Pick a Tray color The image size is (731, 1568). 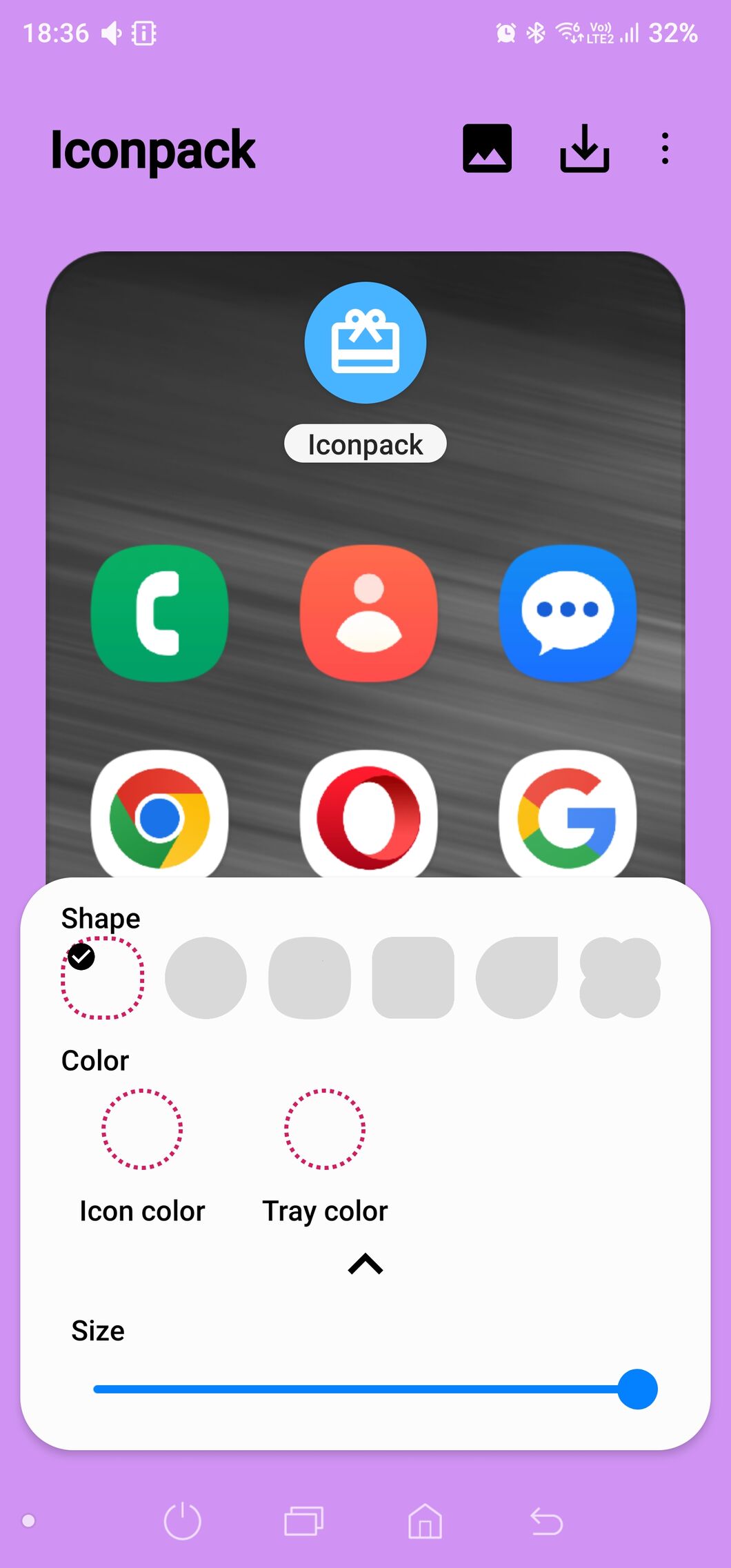[x=325, y=1129]
